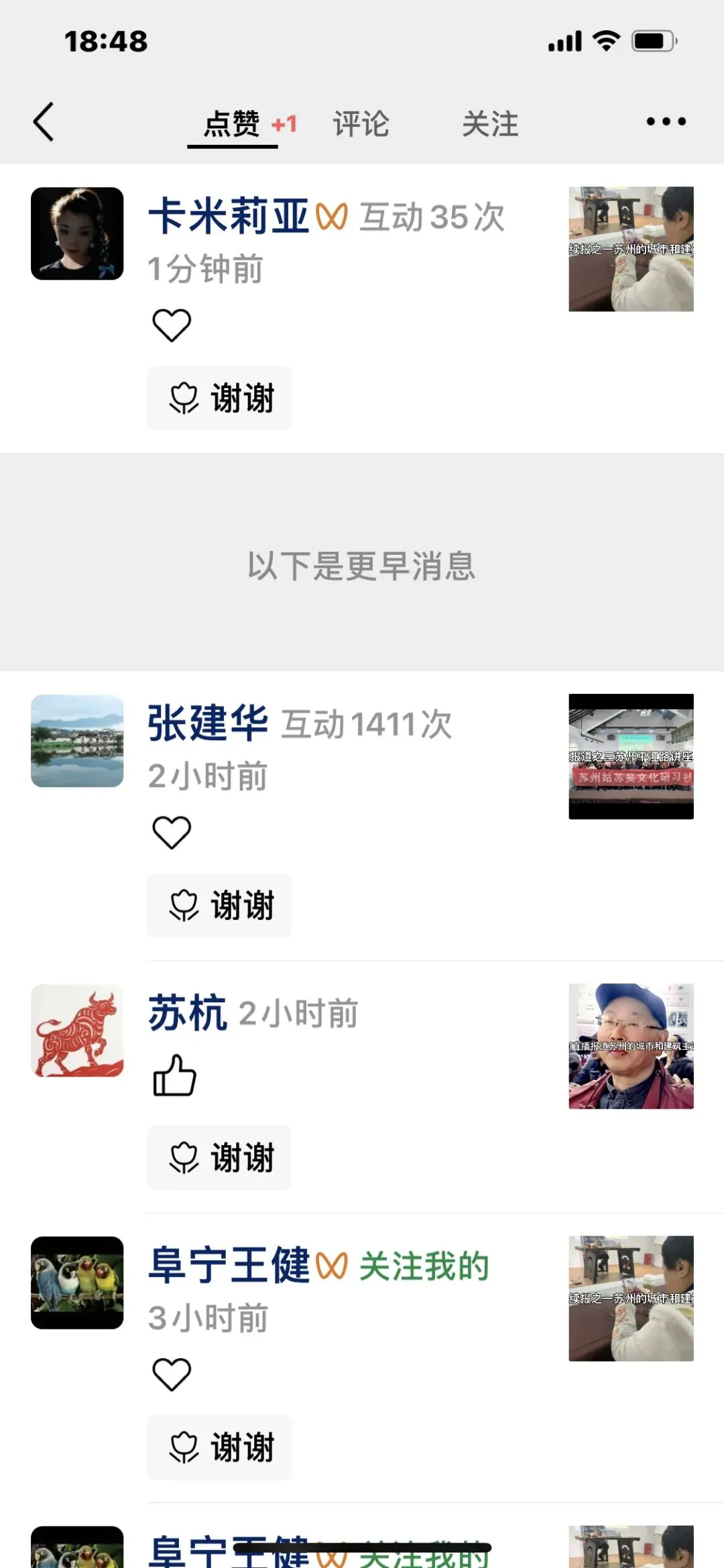Switch to the 评论 tab
This screenshot has height=1568, width=724.
point(361,124)
